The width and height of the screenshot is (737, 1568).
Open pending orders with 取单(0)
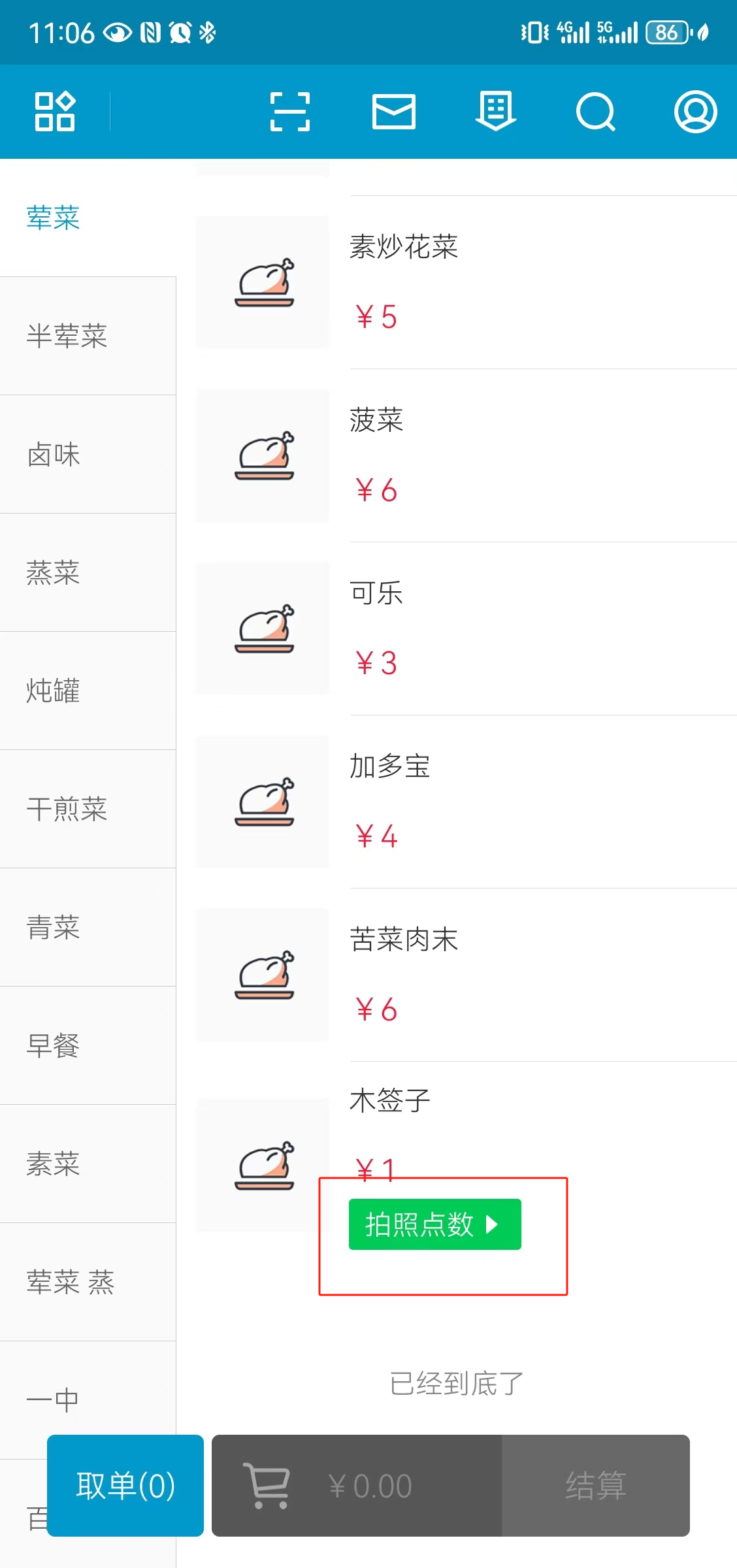tap(125, 1485)
